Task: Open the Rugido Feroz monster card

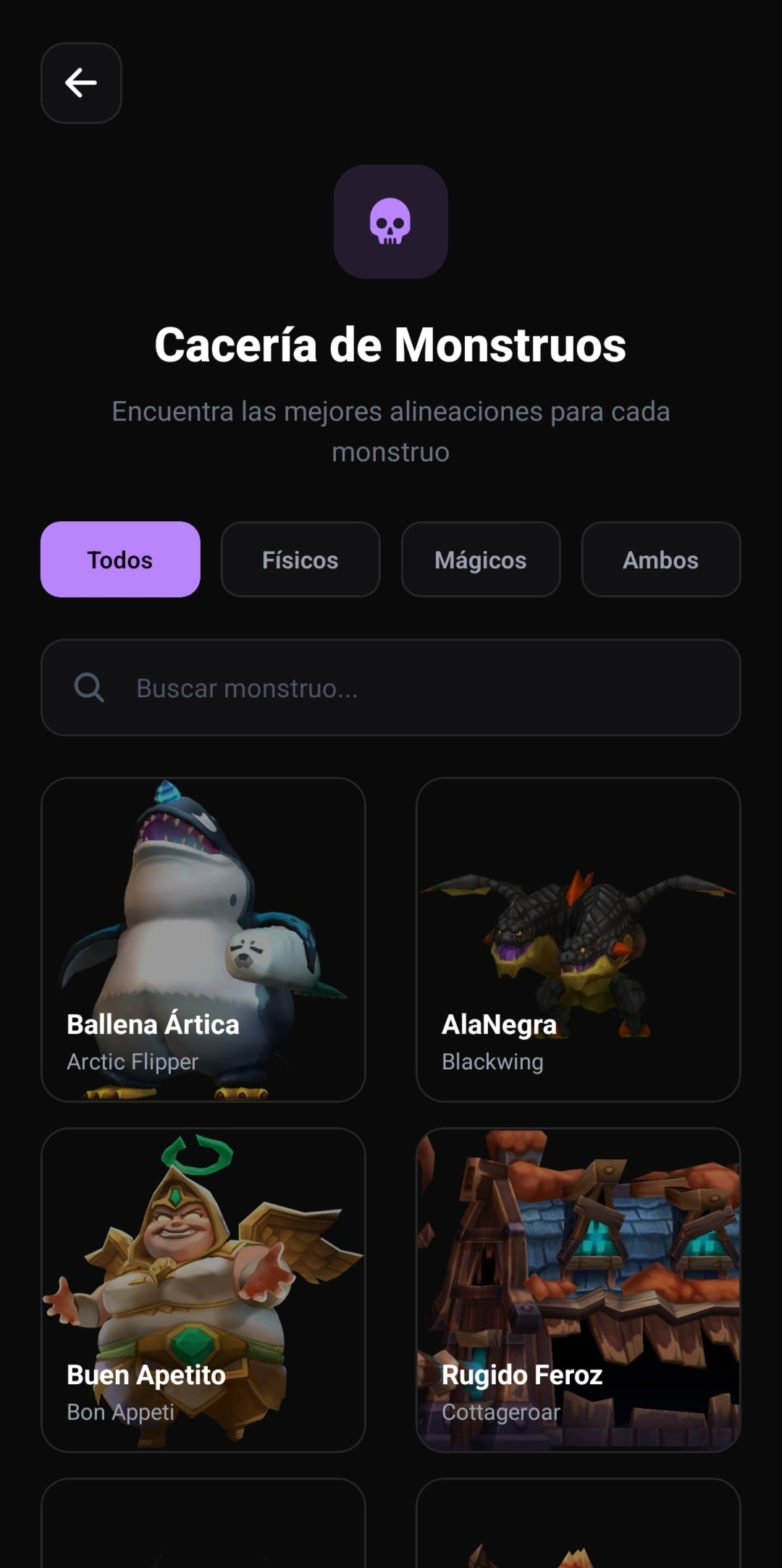Action: point(578,1289)
